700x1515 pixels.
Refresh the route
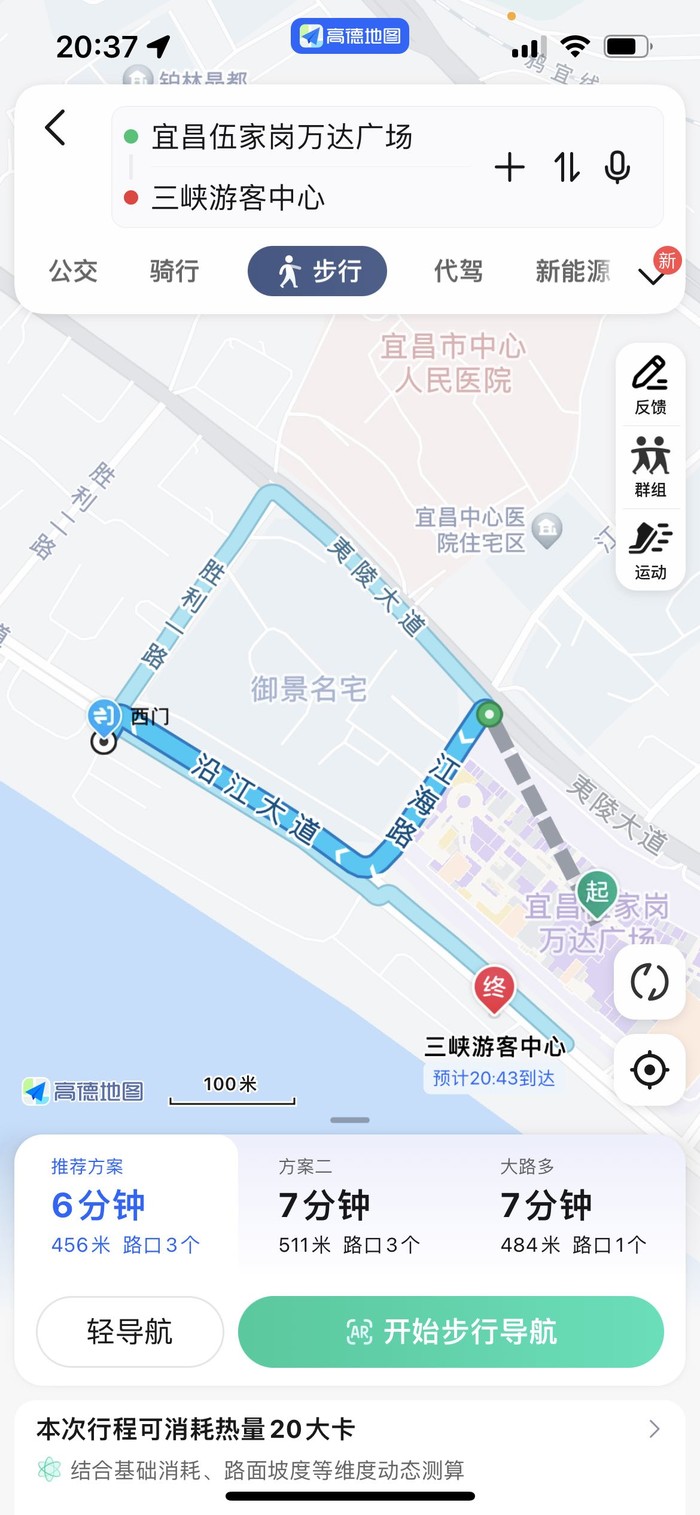tap(650, 982)
